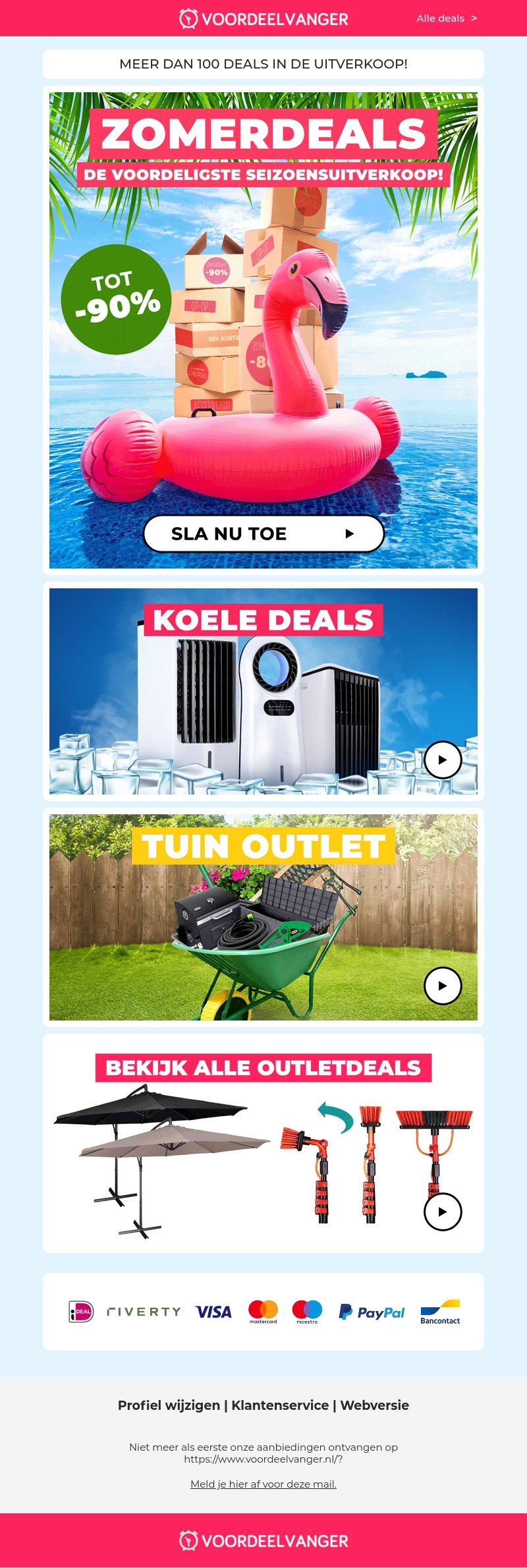Open Profiel wijzigen link

[169, 1405]
